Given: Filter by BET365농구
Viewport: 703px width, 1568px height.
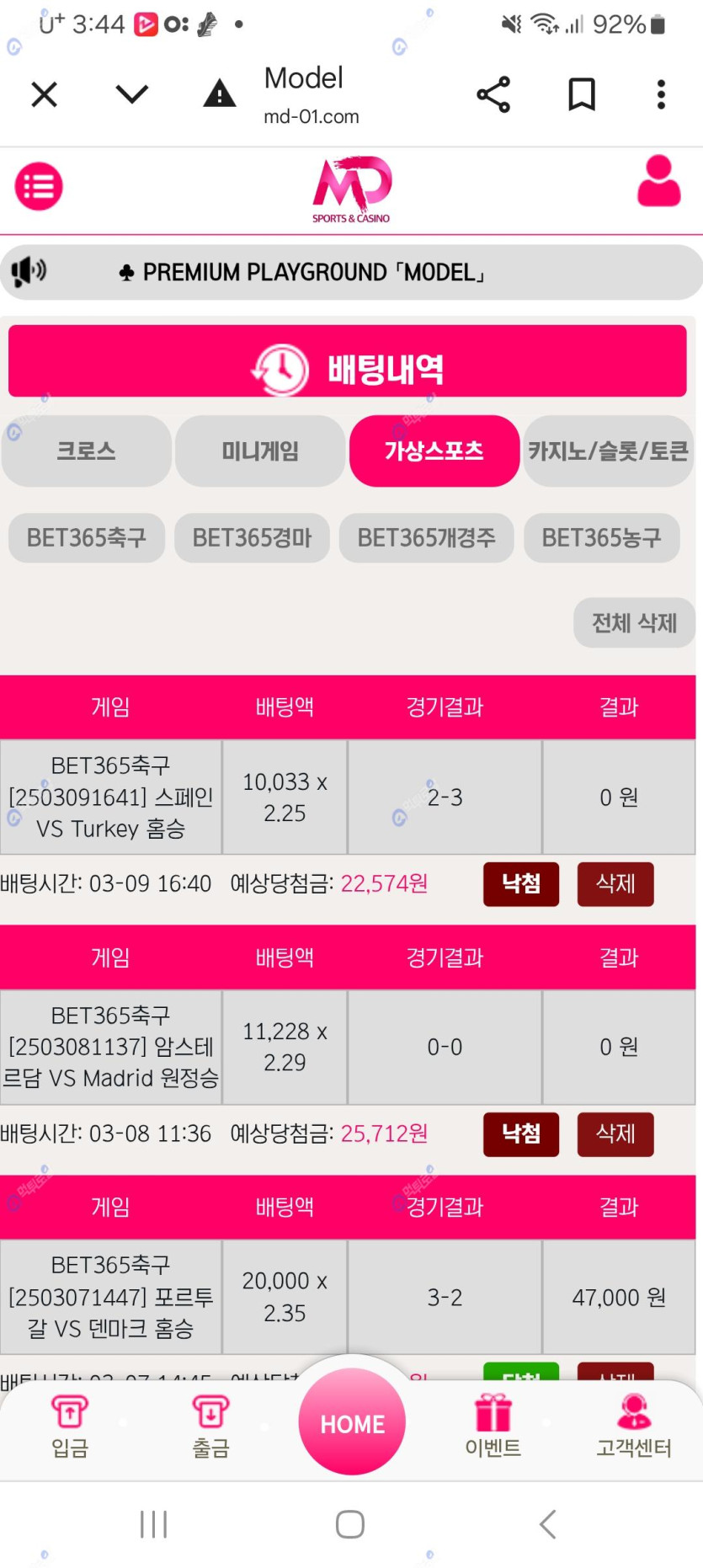Looking at the screenshot, I should (x=601, y=537).
